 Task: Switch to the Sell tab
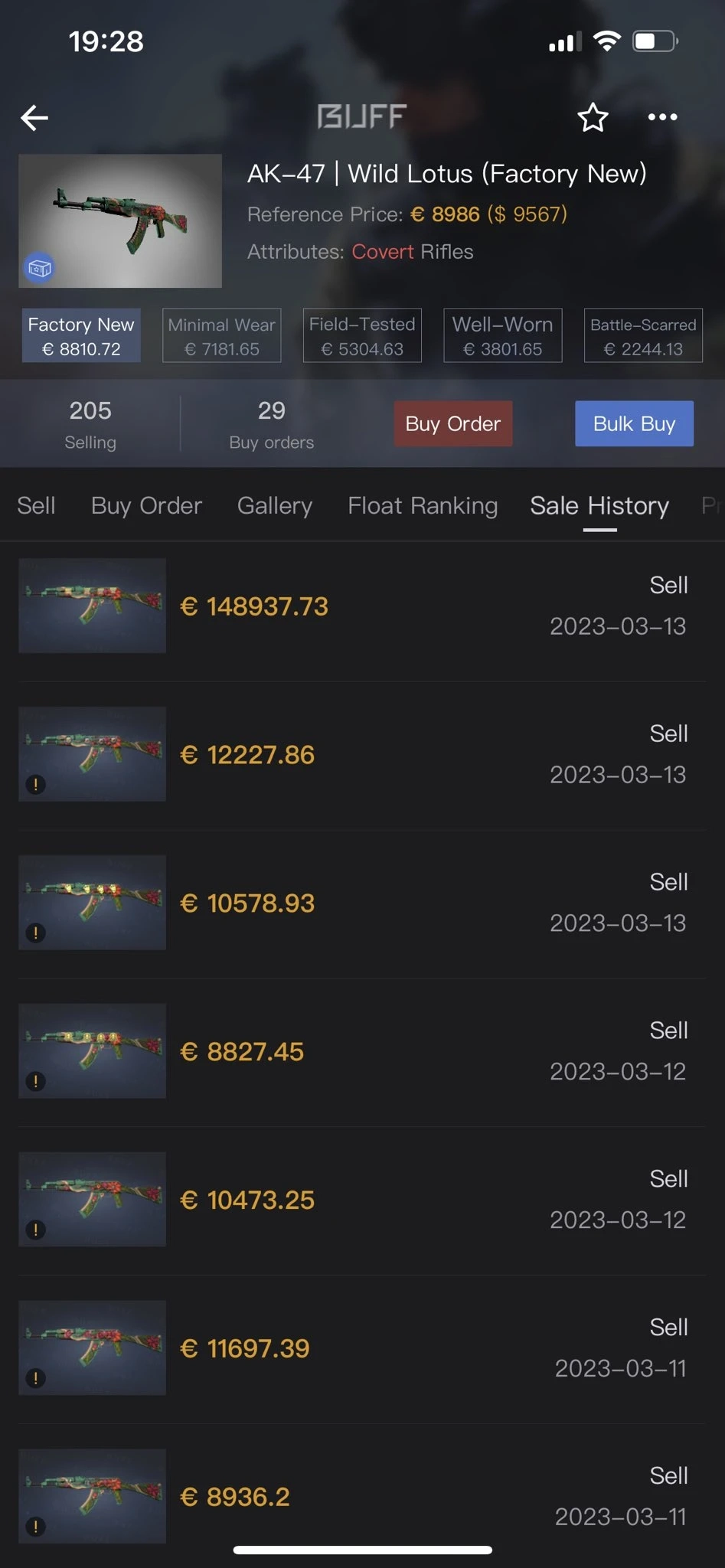[x=36, y=506]
